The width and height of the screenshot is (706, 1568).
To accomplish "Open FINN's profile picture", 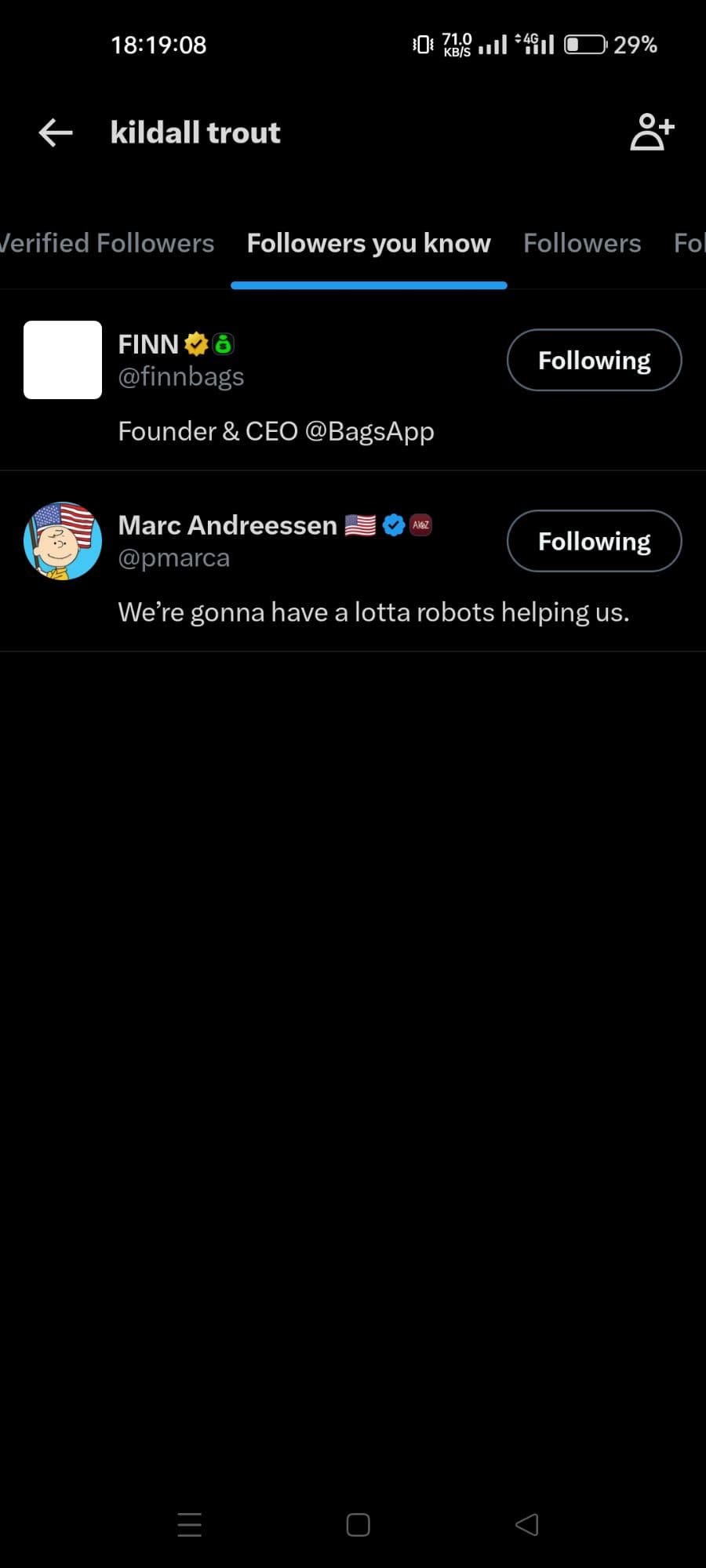I will coord(63,360).
